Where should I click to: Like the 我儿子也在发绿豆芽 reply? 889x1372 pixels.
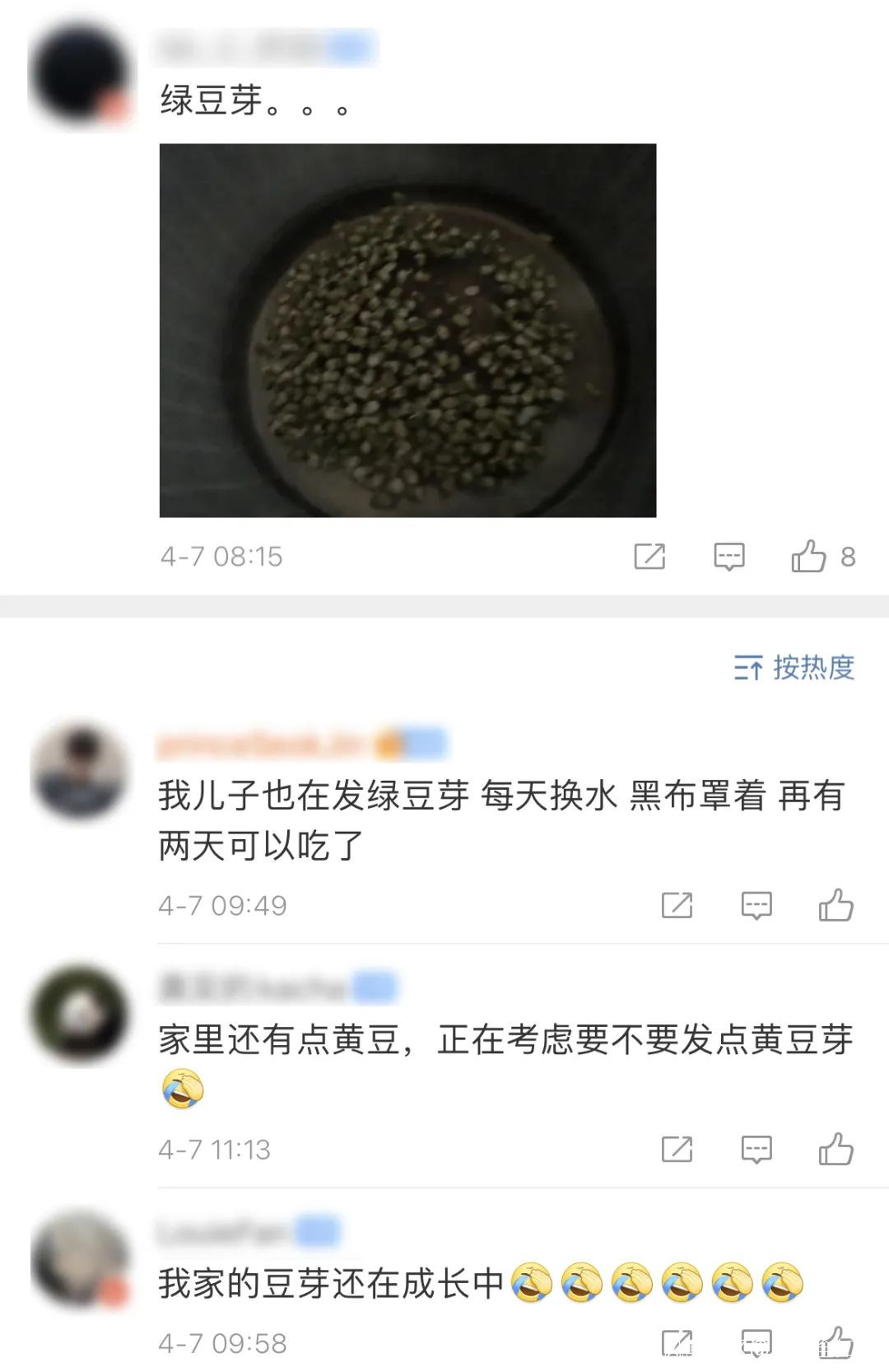coord(835,905)
